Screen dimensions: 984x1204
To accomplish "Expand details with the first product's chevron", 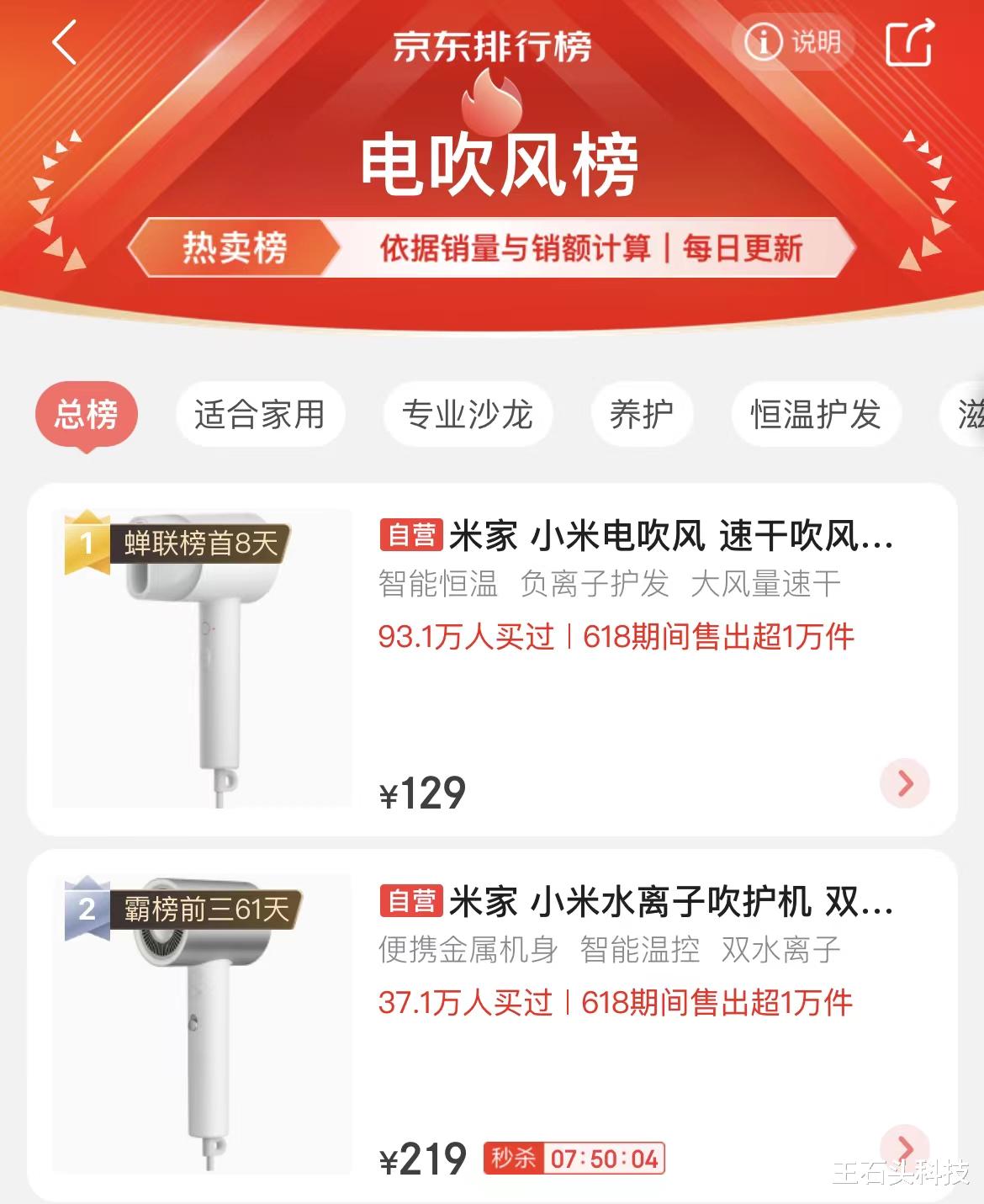I will click(x=904, y=784).
